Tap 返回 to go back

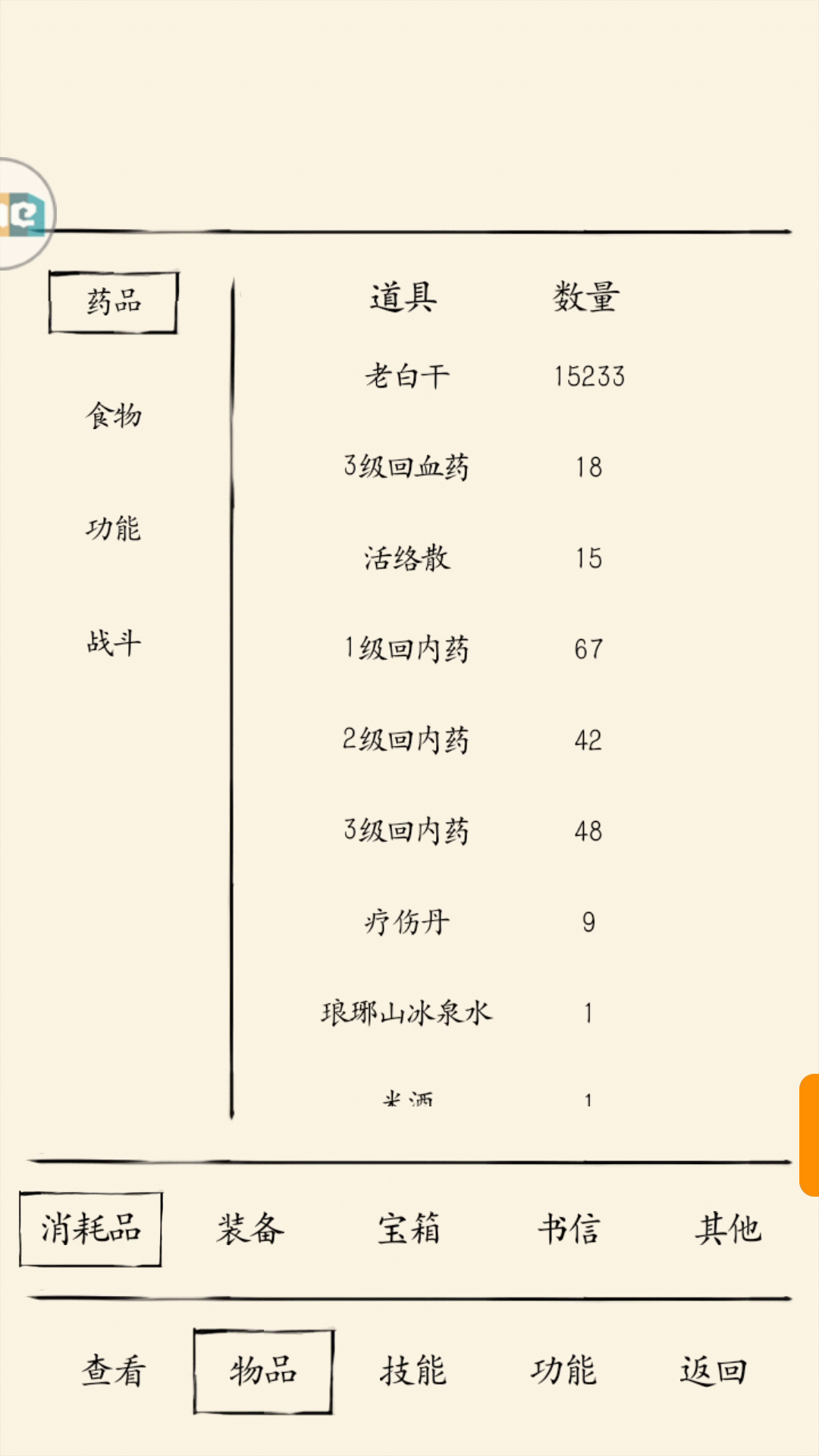coord(713,1371)
